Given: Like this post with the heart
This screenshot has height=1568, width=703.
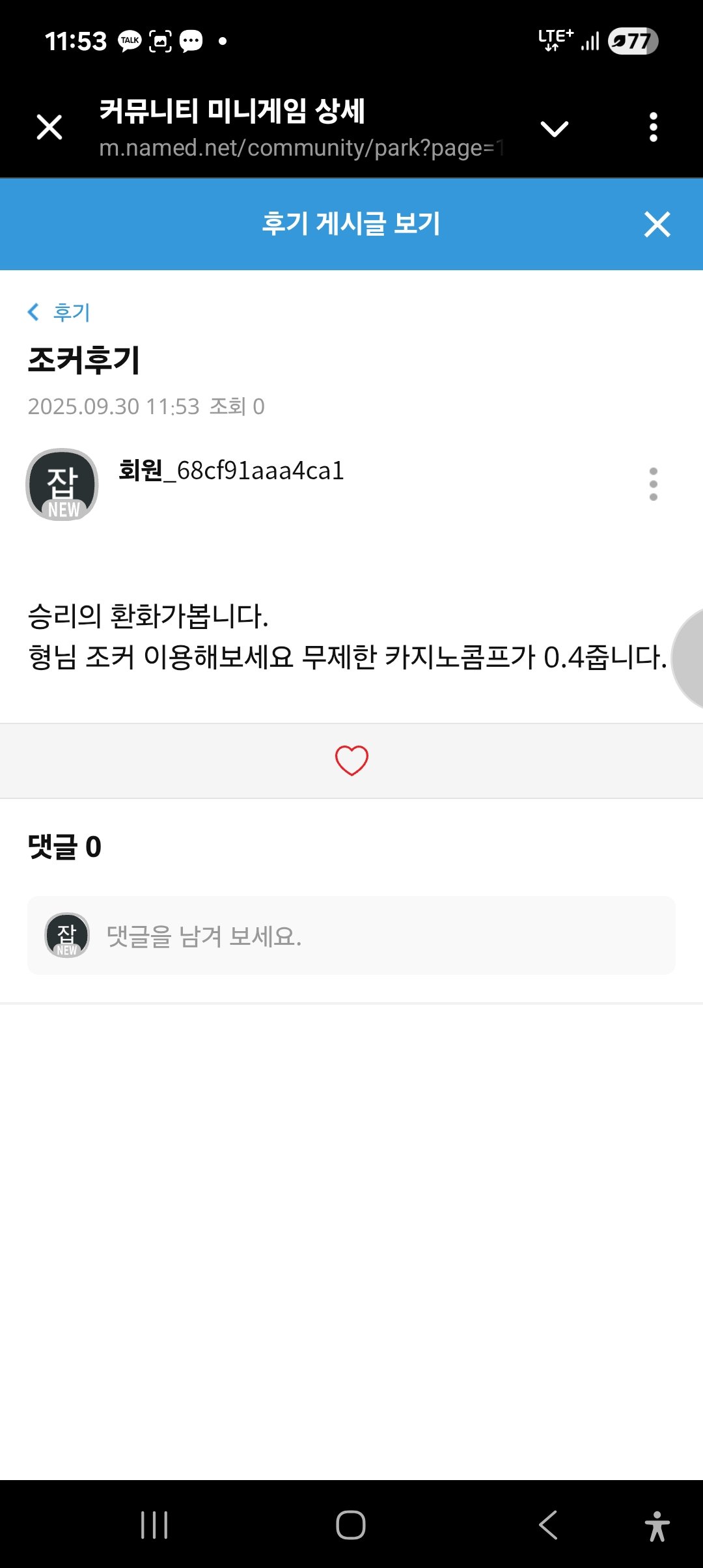Looking at the screenshot, I should click(351, 761).
